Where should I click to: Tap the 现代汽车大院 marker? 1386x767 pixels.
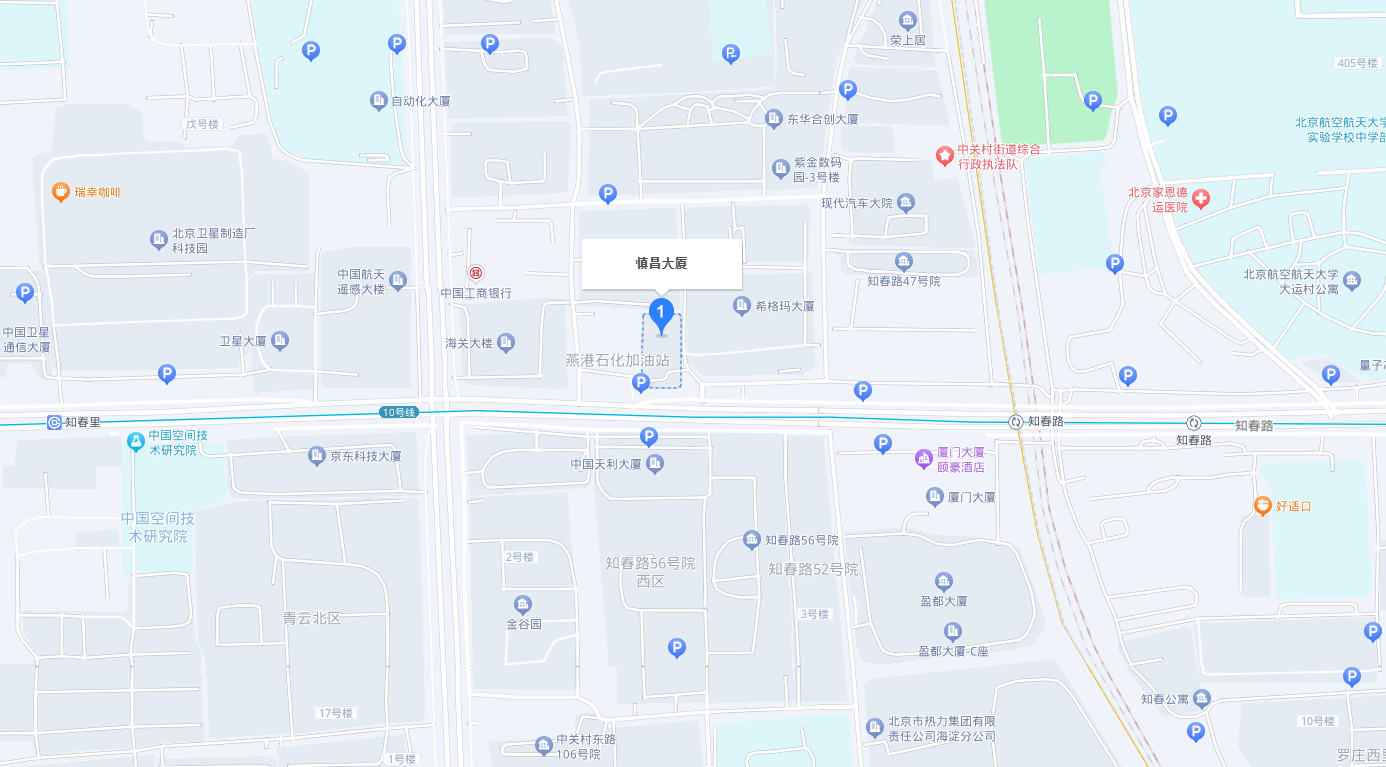pyautogui.click(x=906, y=203)
